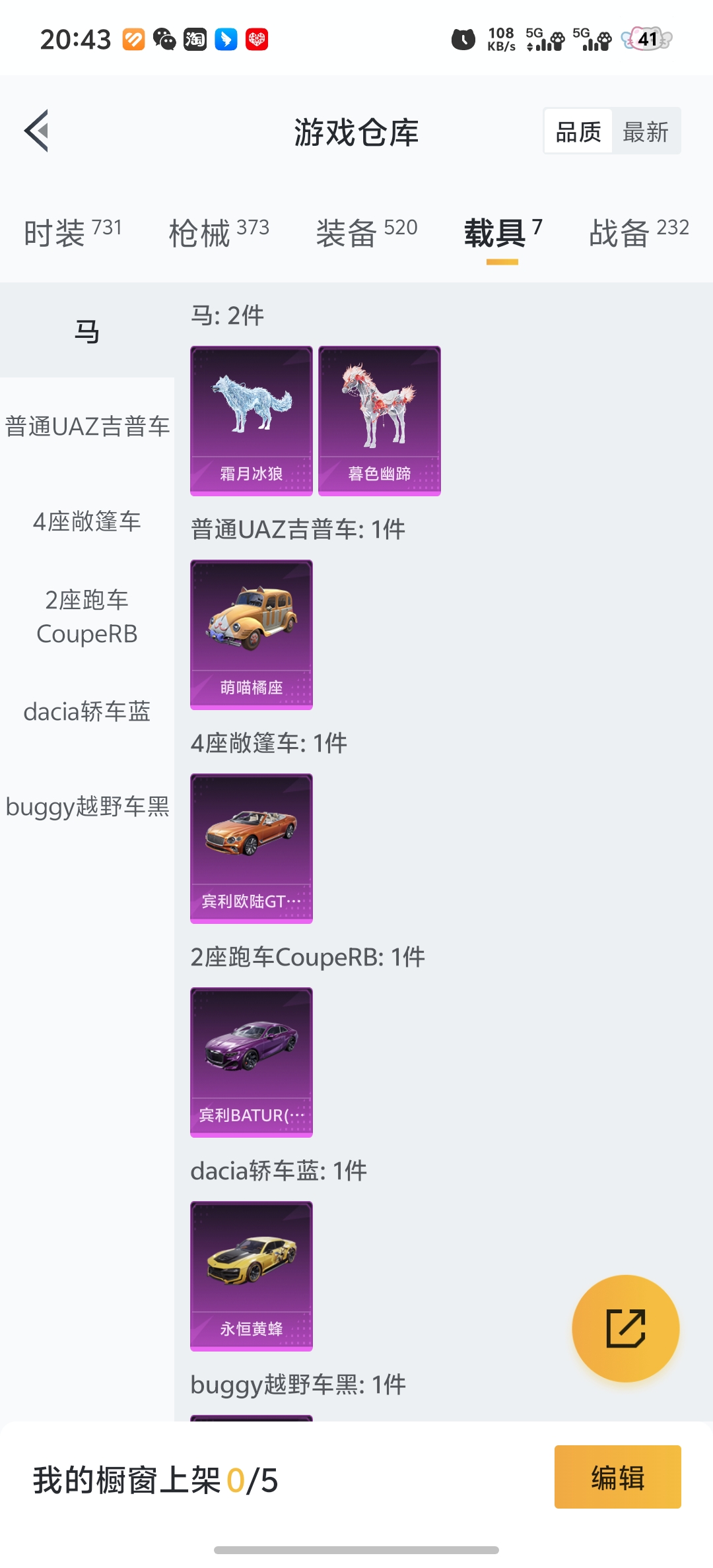
Task: Tap the 霜月冰狼 horse thumbnail
Action: pos(251,420)
